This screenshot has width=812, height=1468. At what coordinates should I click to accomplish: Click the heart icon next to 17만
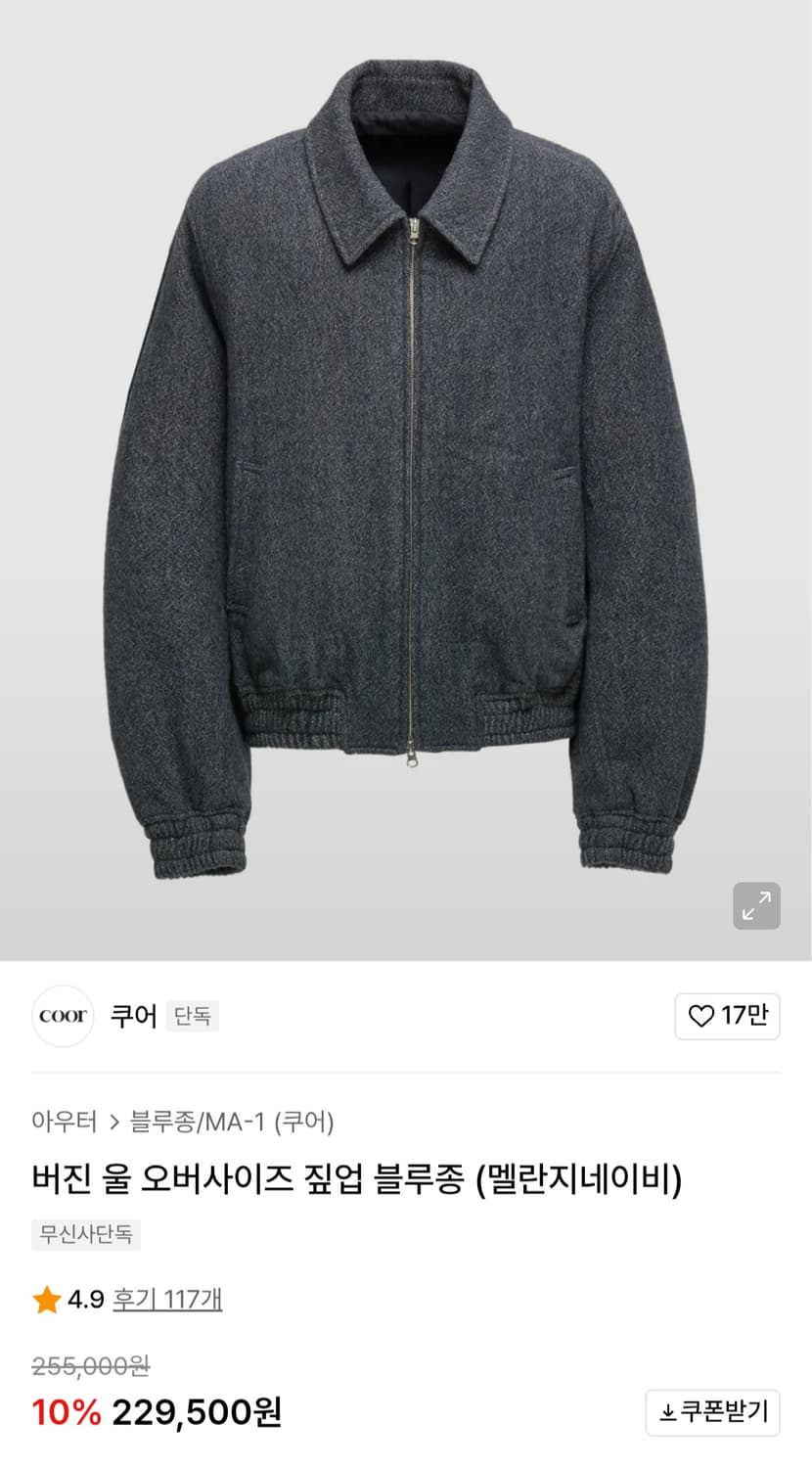(x=700, y=1017)
